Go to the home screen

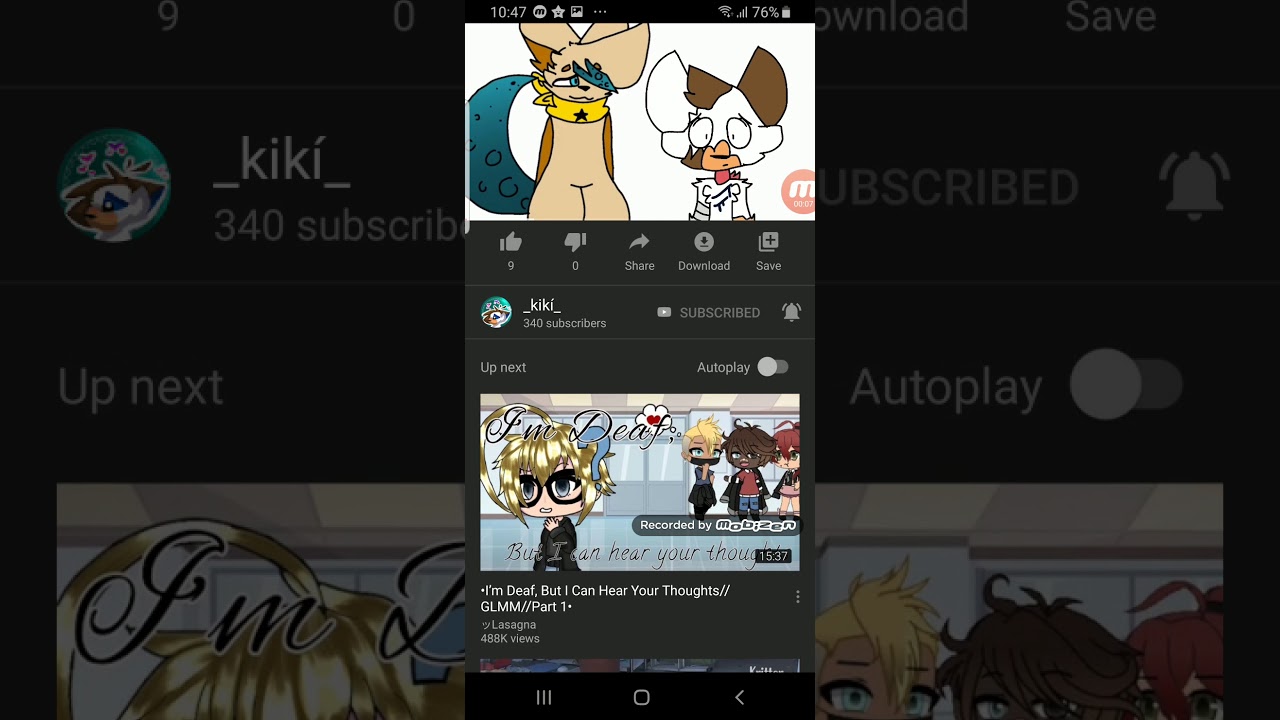point(641,697)
